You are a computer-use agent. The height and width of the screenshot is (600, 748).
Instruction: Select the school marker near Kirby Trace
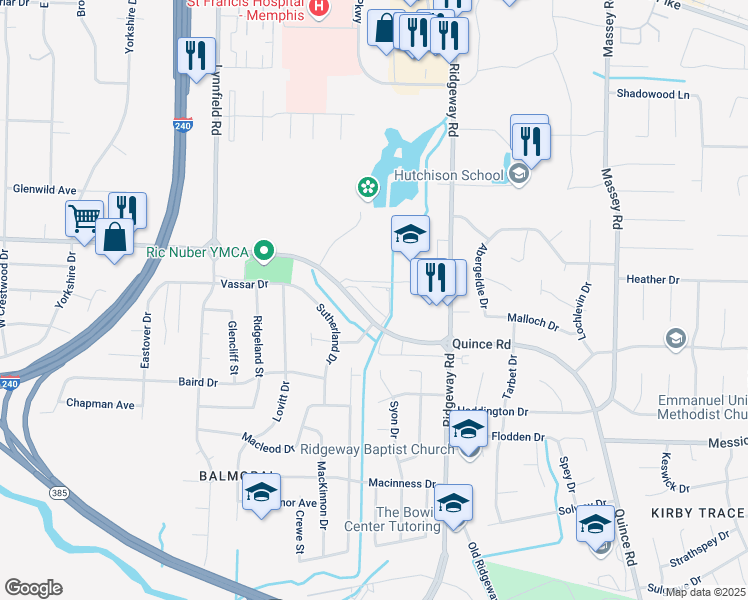click(x=595, y=523)
